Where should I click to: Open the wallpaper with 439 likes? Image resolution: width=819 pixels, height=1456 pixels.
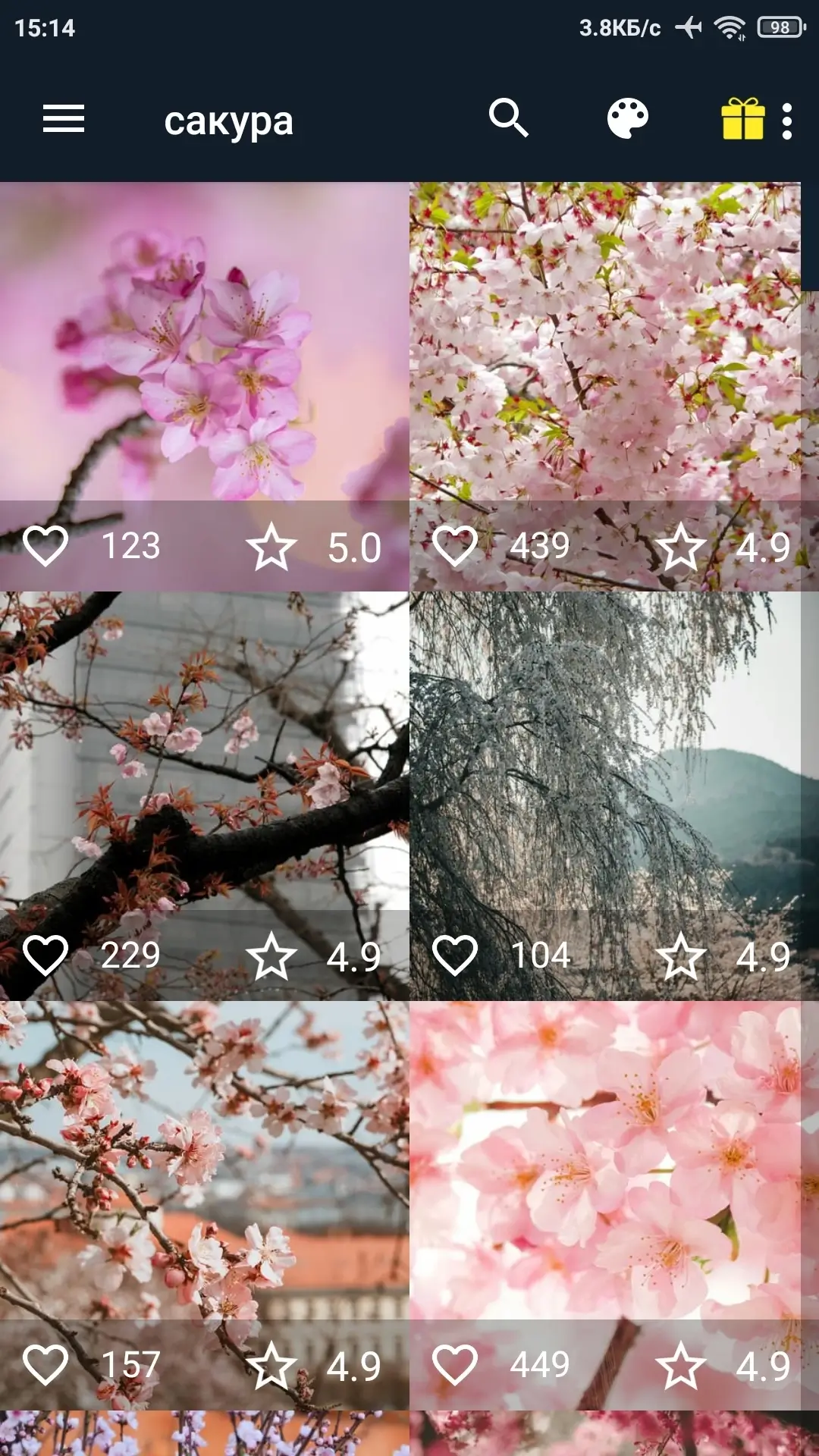point(607,341)
